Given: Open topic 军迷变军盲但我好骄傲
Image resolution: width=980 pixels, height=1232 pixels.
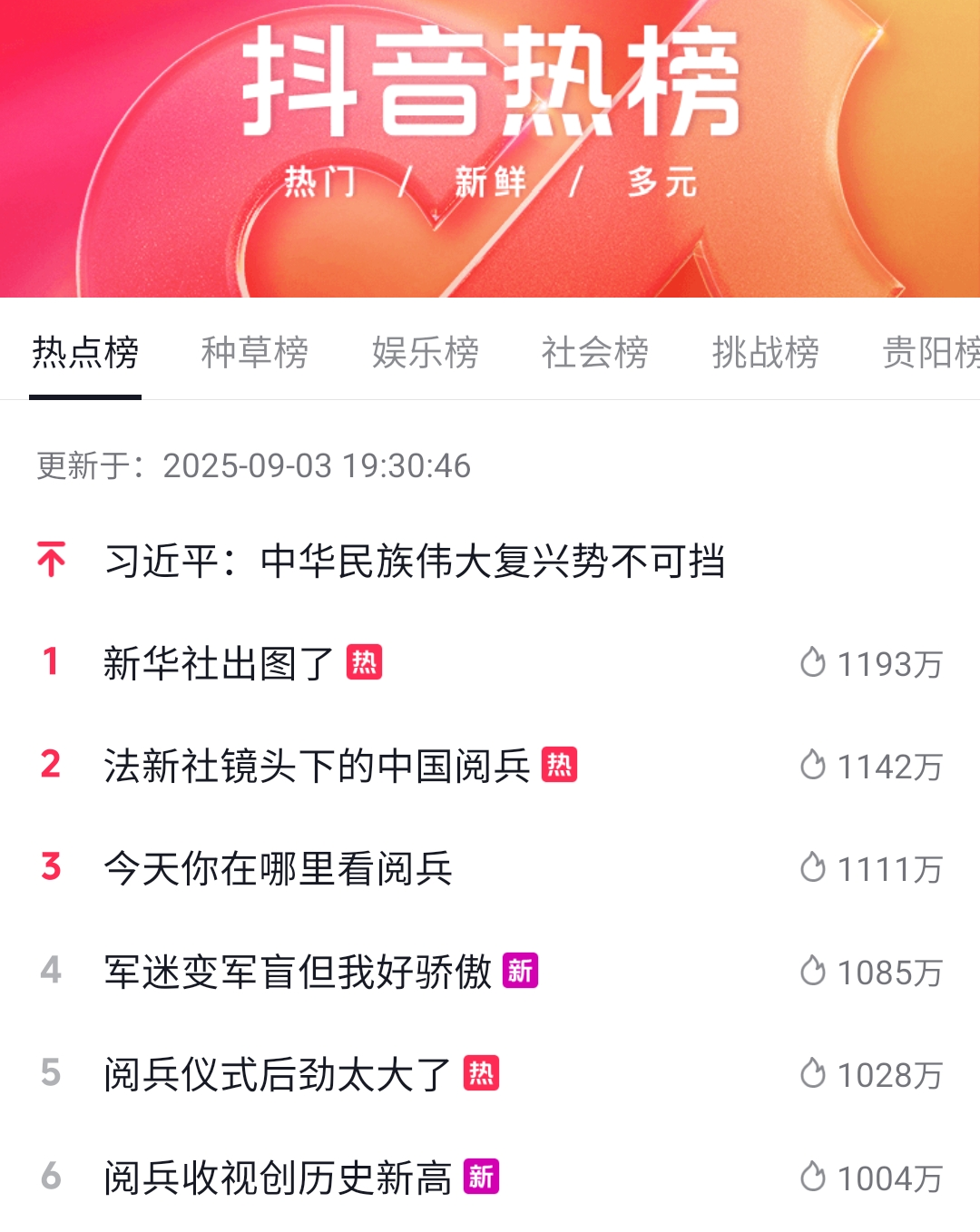Looking at the screenshot, I should [x=298, y=972].
